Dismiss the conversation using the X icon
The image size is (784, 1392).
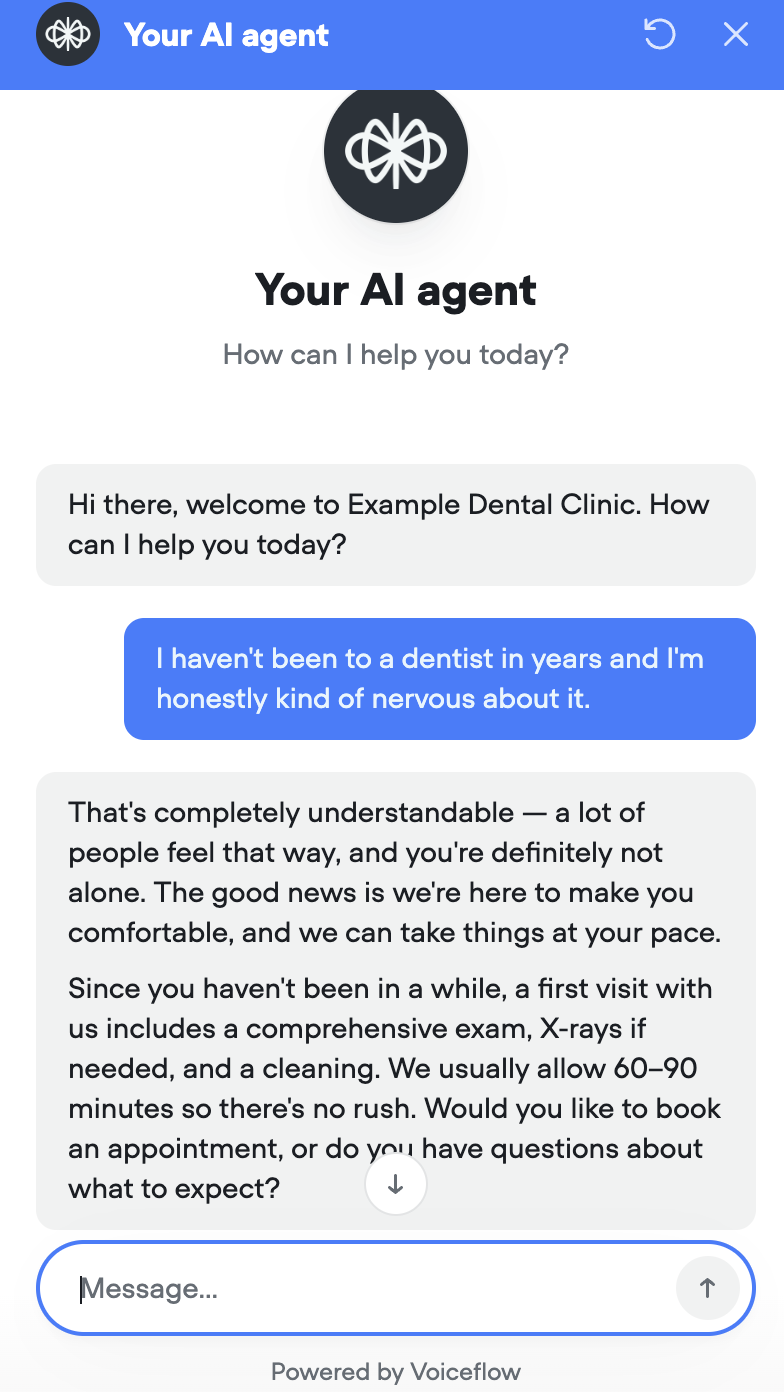736,34
